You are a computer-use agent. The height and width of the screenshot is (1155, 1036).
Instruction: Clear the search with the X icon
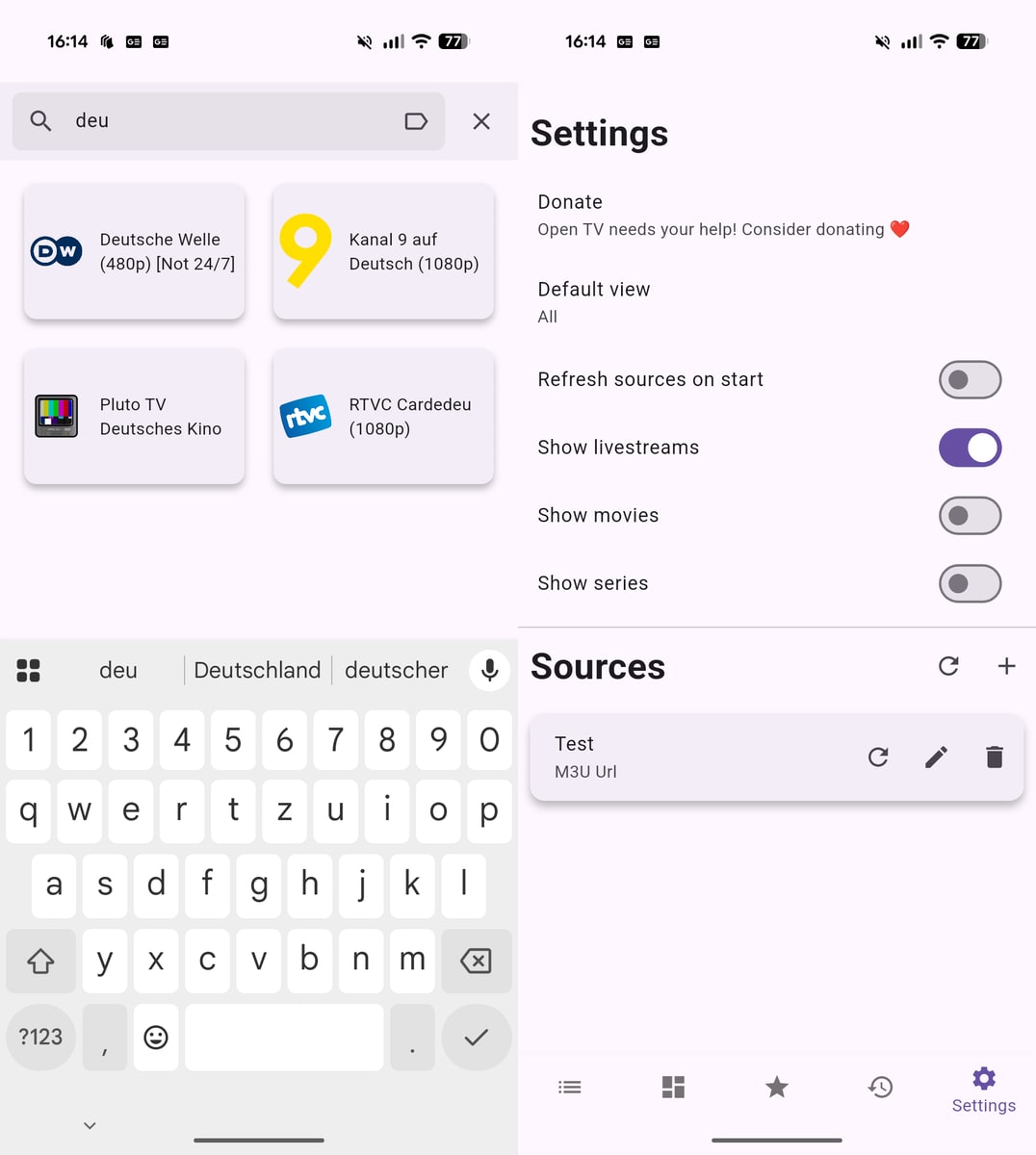[x=481, y=121]
